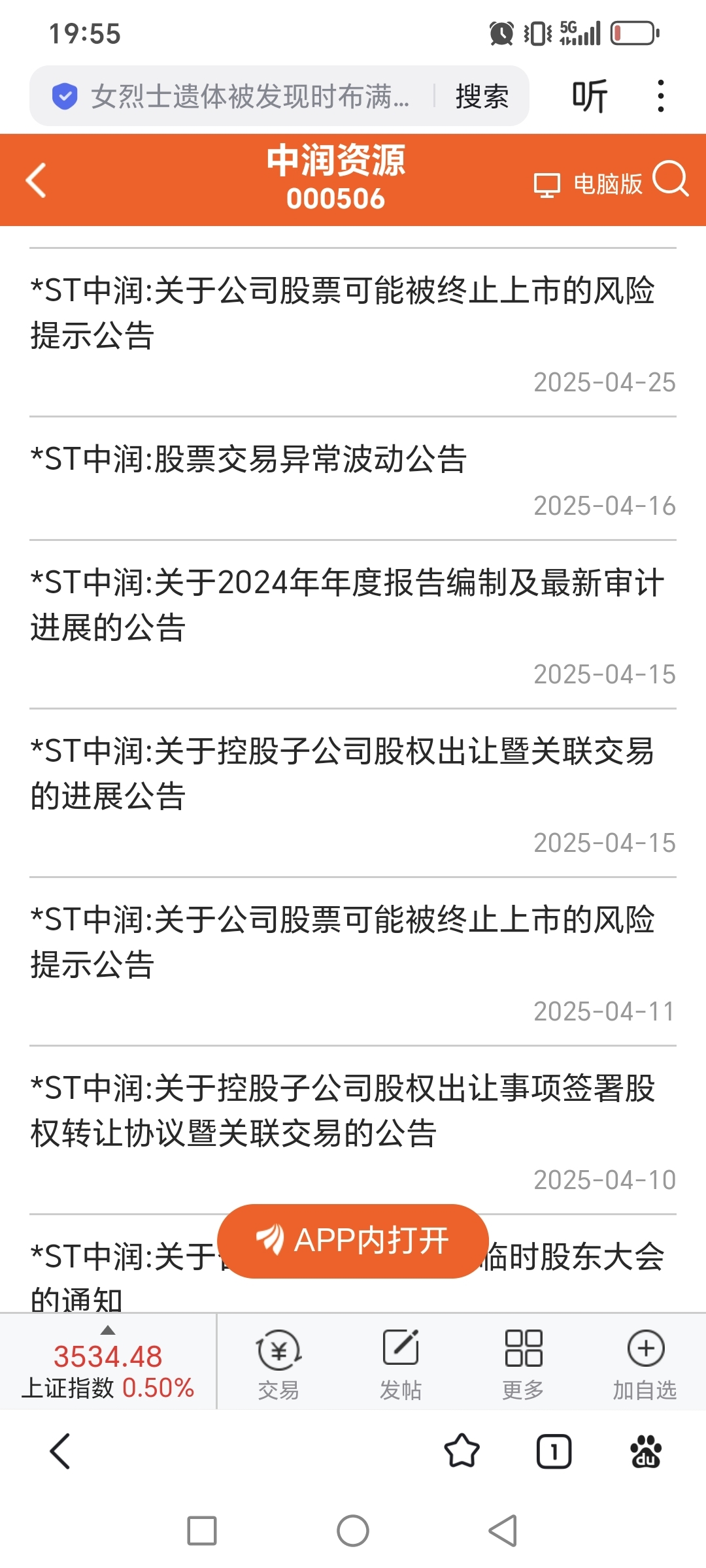Open 股权出让事项签署股权转让协议的公告
The width and height of the screenshot is (706, 1568).
353,1130
